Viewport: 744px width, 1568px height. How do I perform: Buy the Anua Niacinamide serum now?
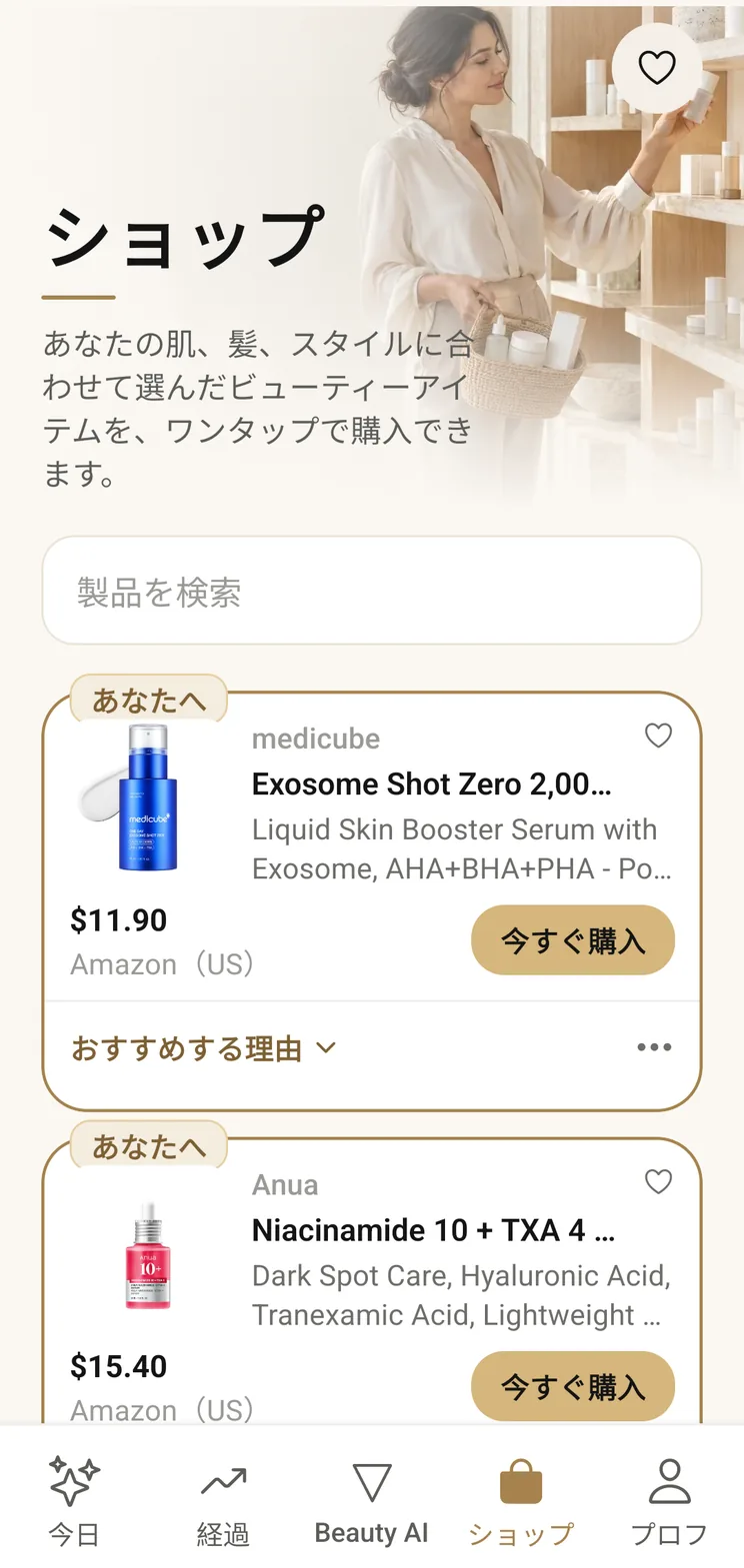point(573,1386)
